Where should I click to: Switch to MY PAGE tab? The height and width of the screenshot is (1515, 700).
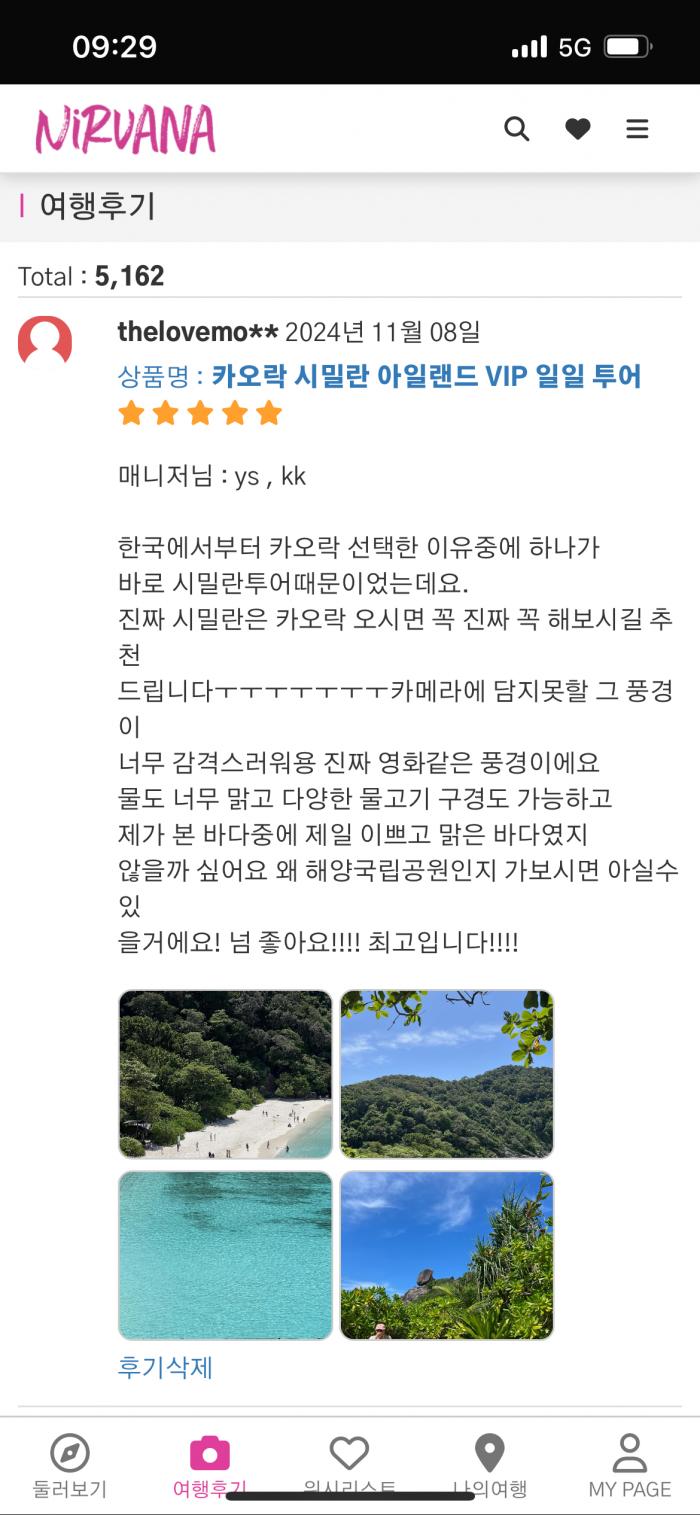(629, 1465)
